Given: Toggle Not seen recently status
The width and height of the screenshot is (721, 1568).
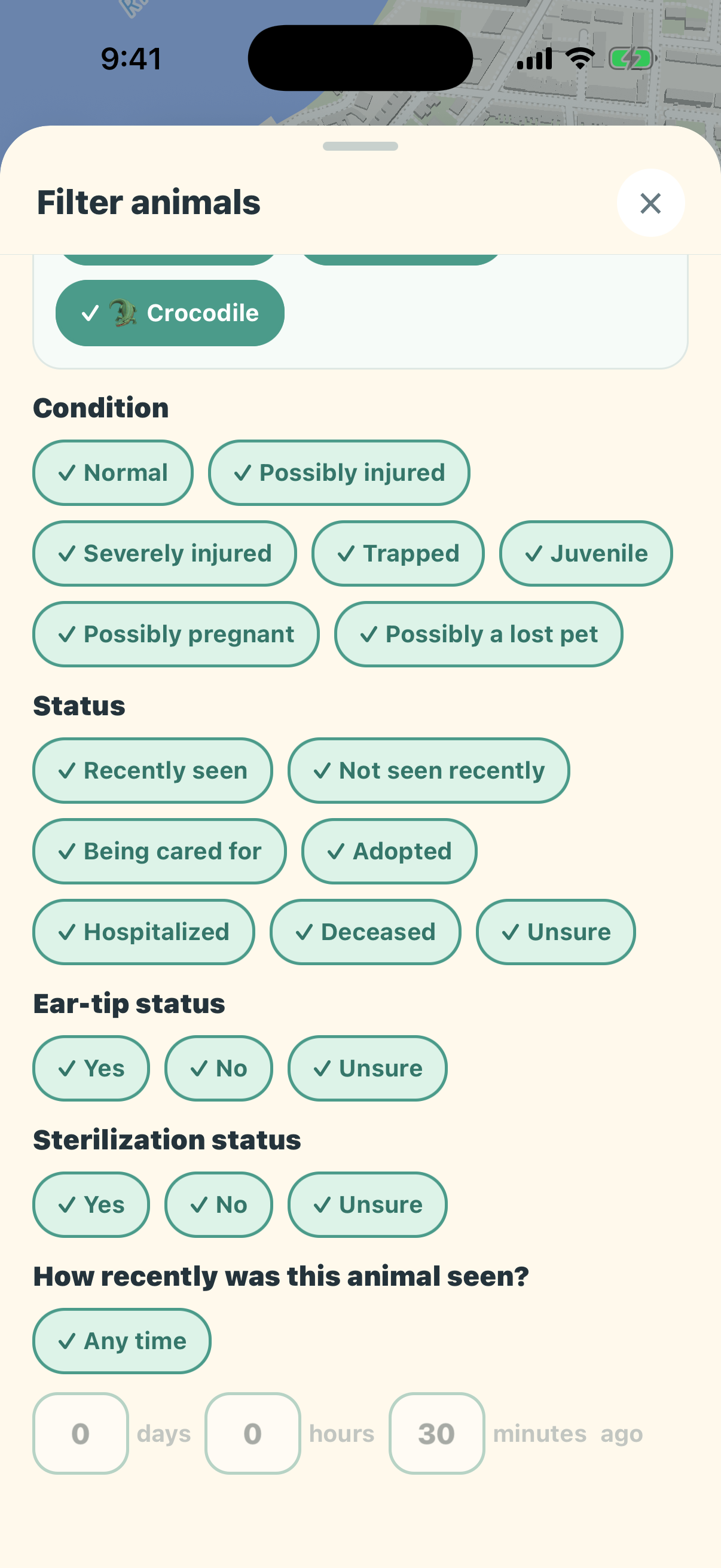Looking at the screenshot, I should pos(428,771).
